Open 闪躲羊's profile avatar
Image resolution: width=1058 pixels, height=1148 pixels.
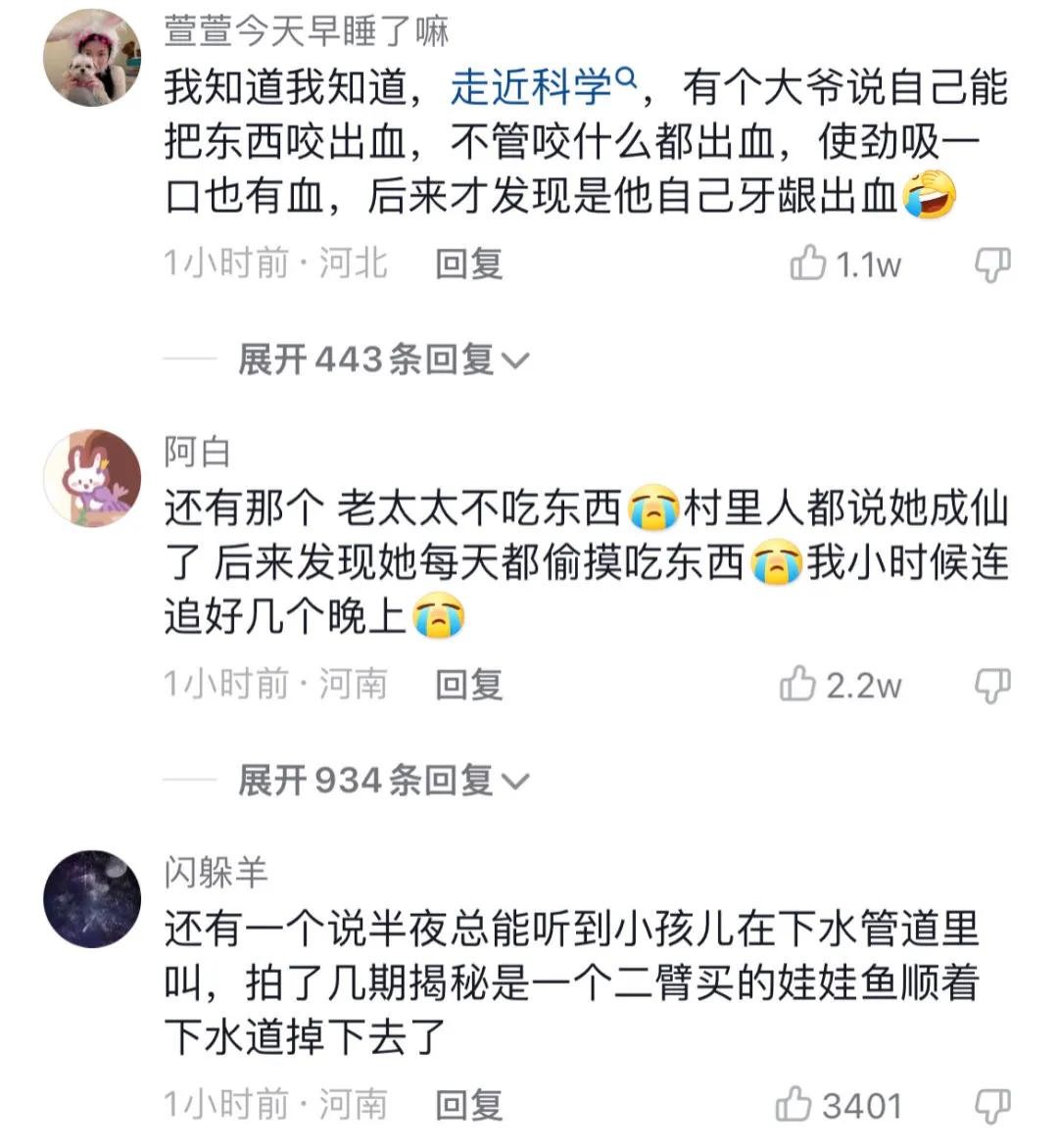point(92,898)
